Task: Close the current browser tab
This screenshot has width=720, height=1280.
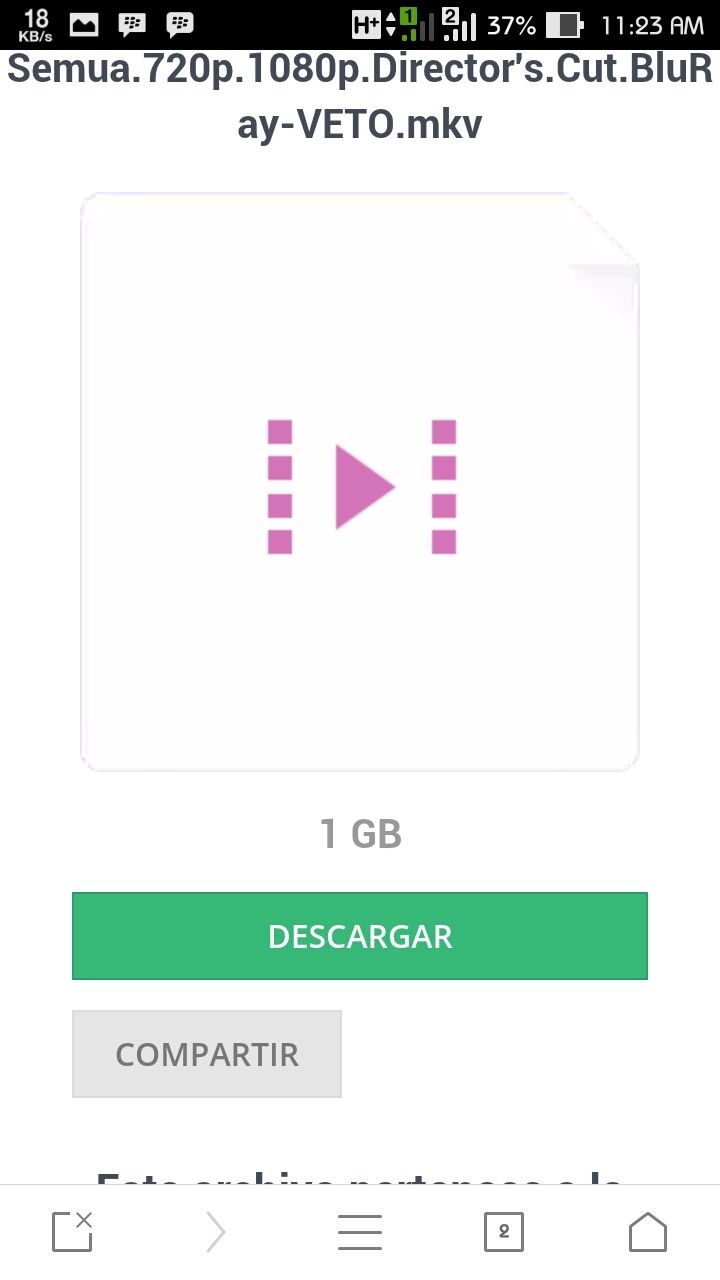Action: (x=72, y=1231)
